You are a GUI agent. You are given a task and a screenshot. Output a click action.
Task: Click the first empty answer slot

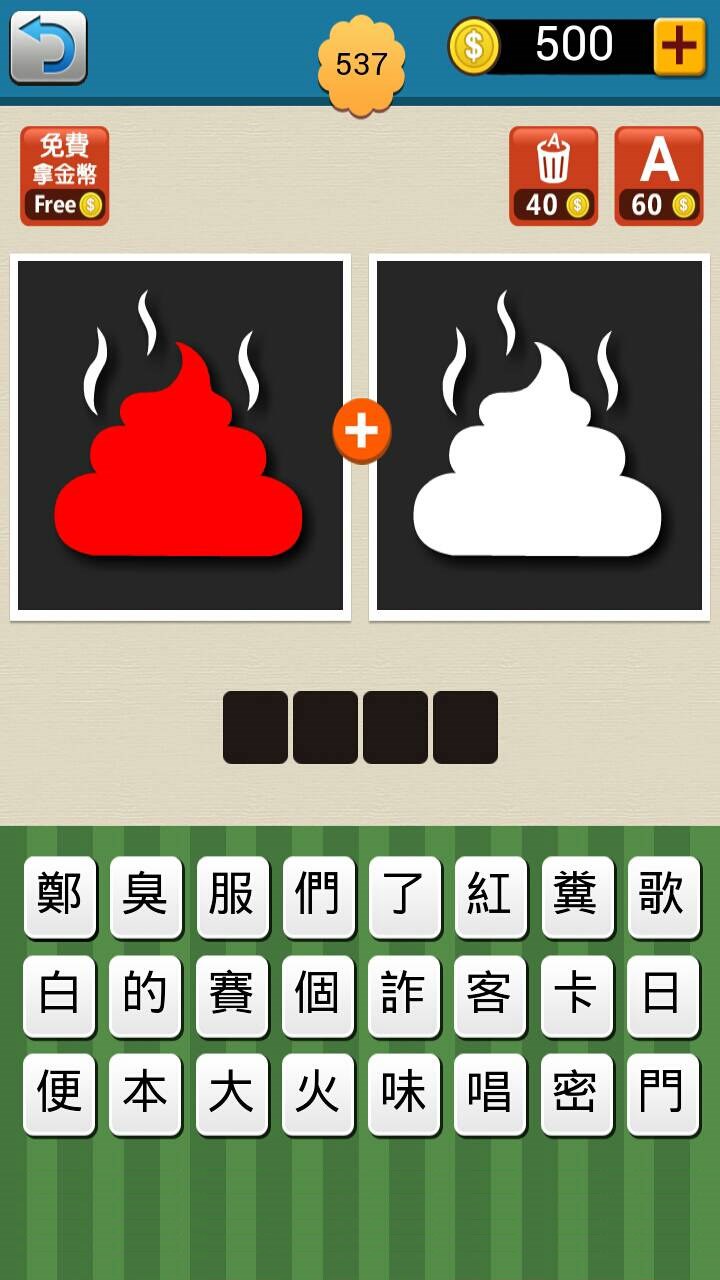254,725
